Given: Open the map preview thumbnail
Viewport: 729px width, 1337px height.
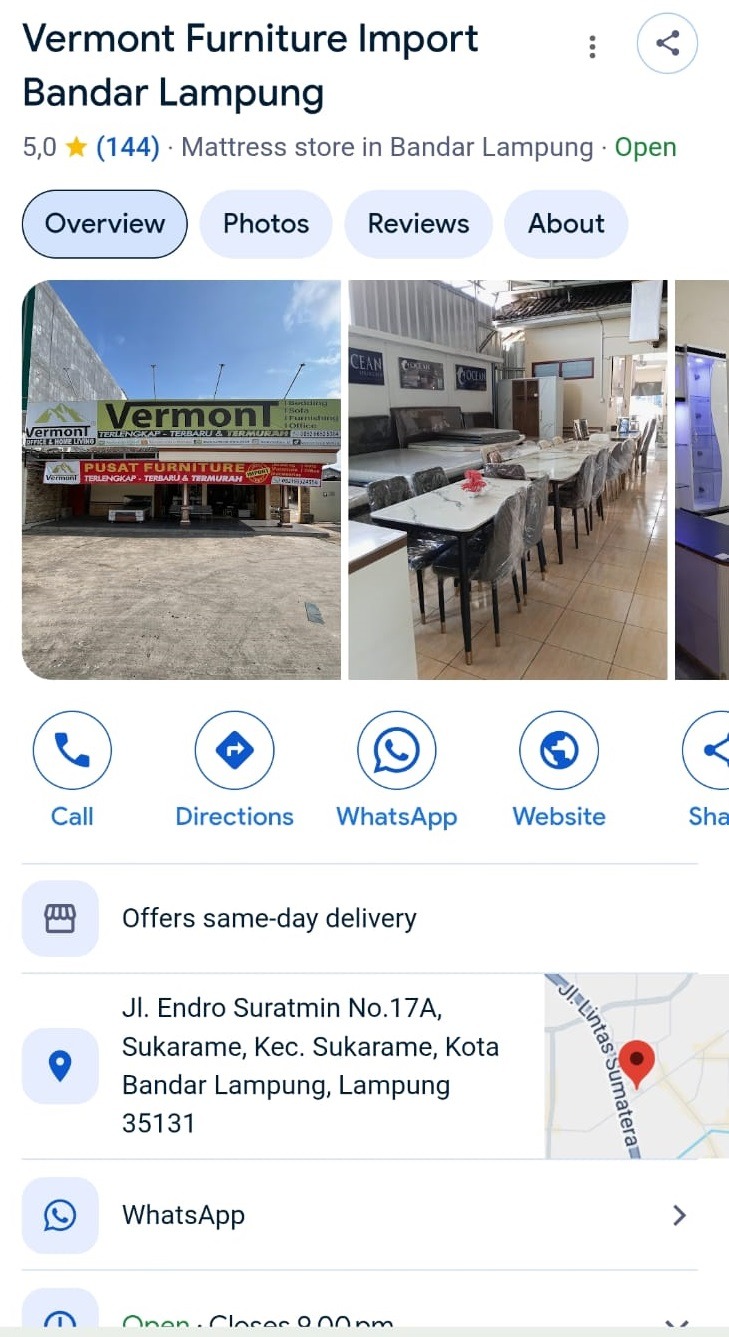Looking at the screenshot, I should pos(636,1066).
